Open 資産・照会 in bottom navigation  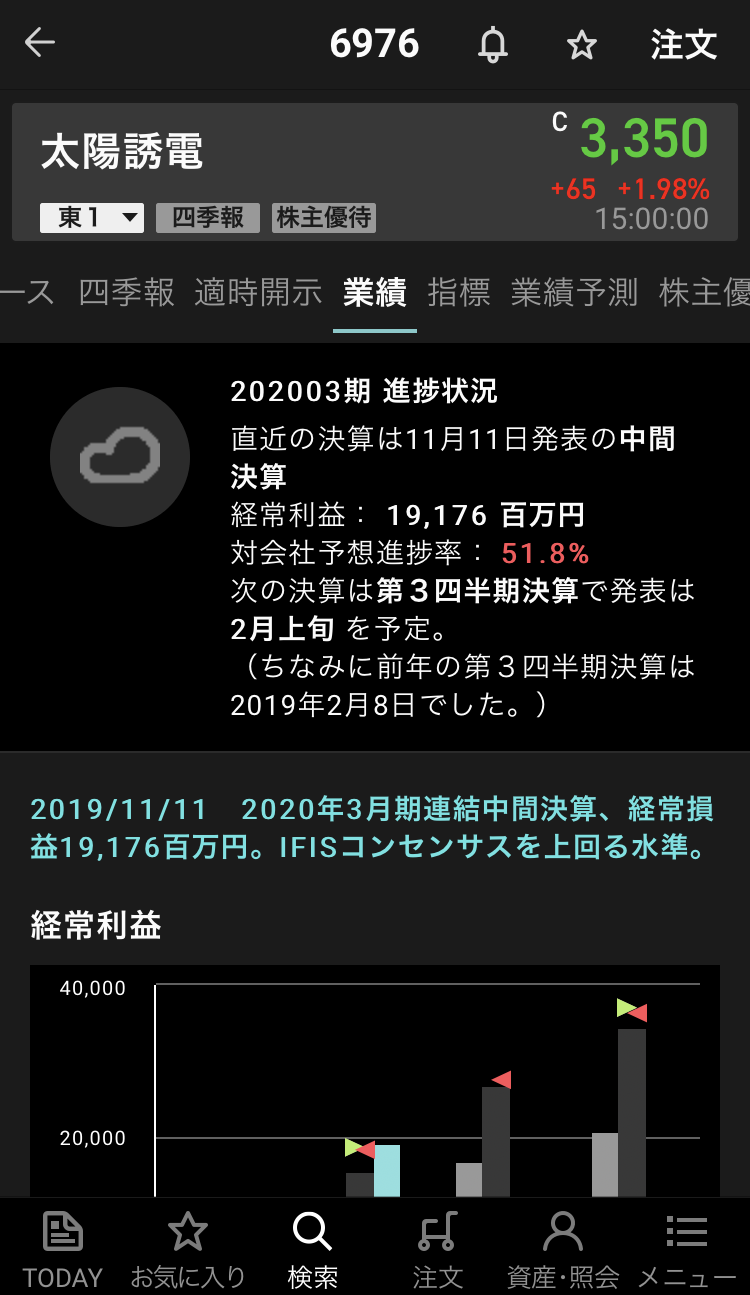(x=562, y=1249)
